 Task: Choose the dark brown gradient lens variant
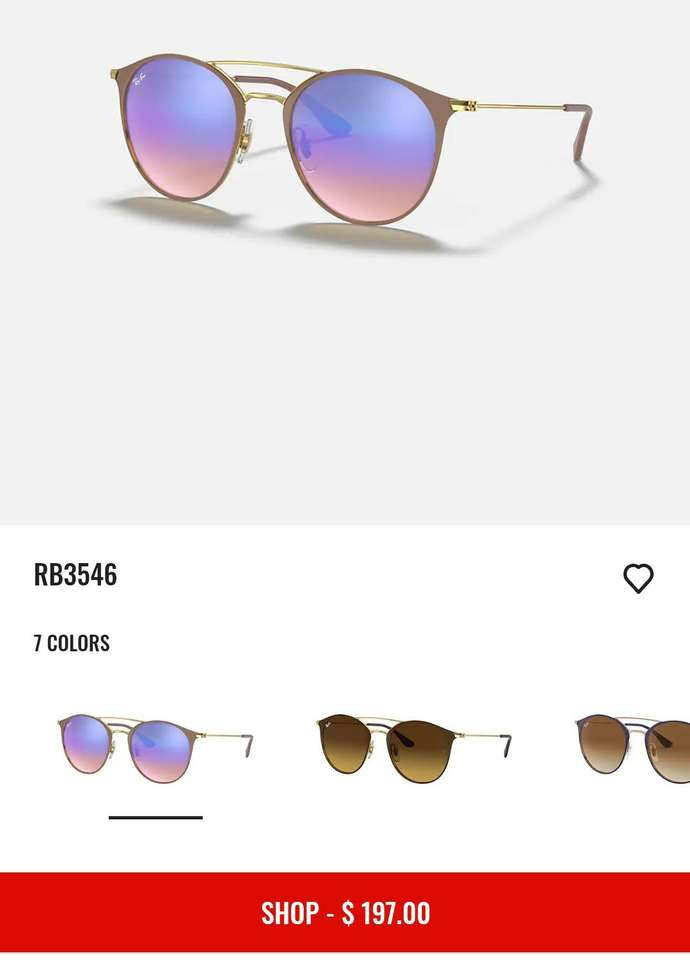[413, 749]
